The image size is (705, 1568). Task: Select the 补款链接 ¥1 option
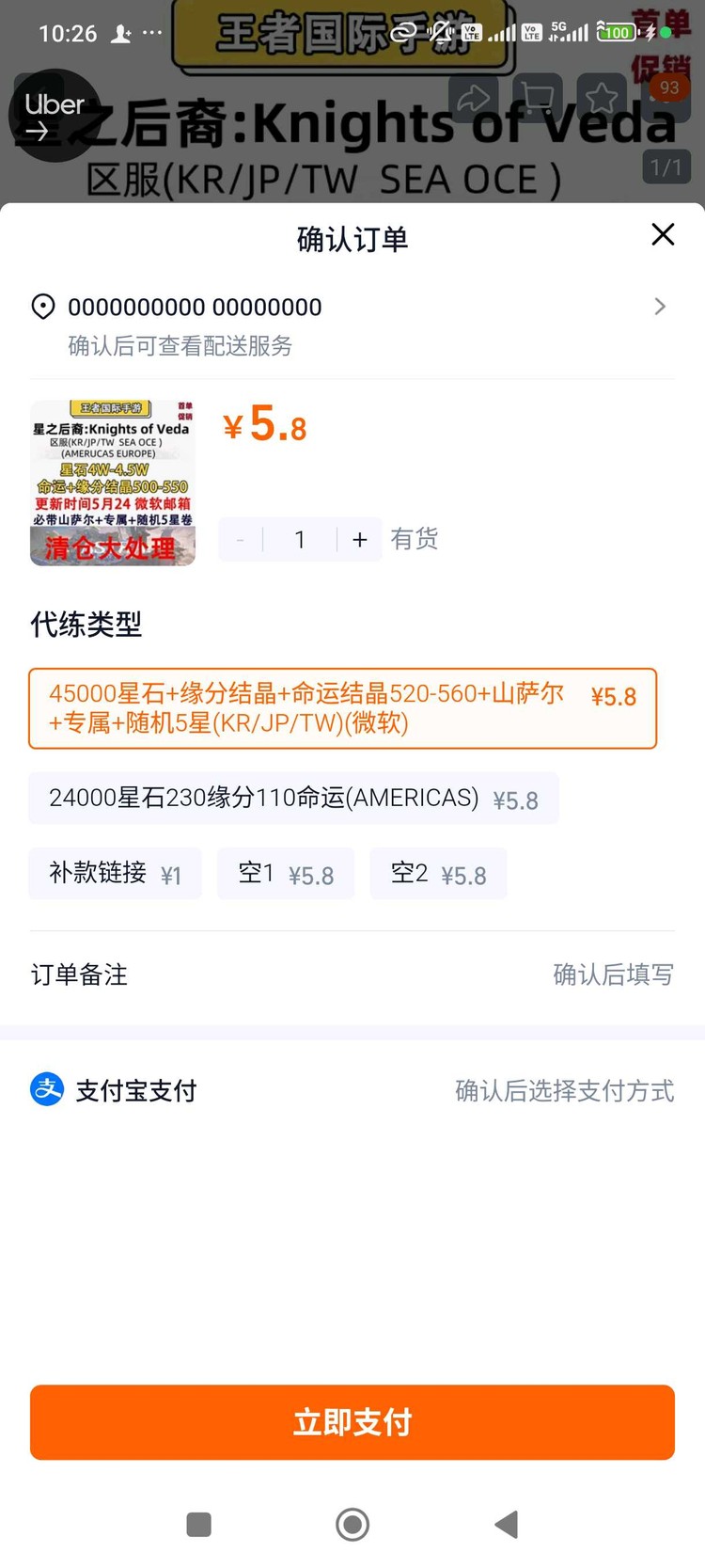click(115, 873)
